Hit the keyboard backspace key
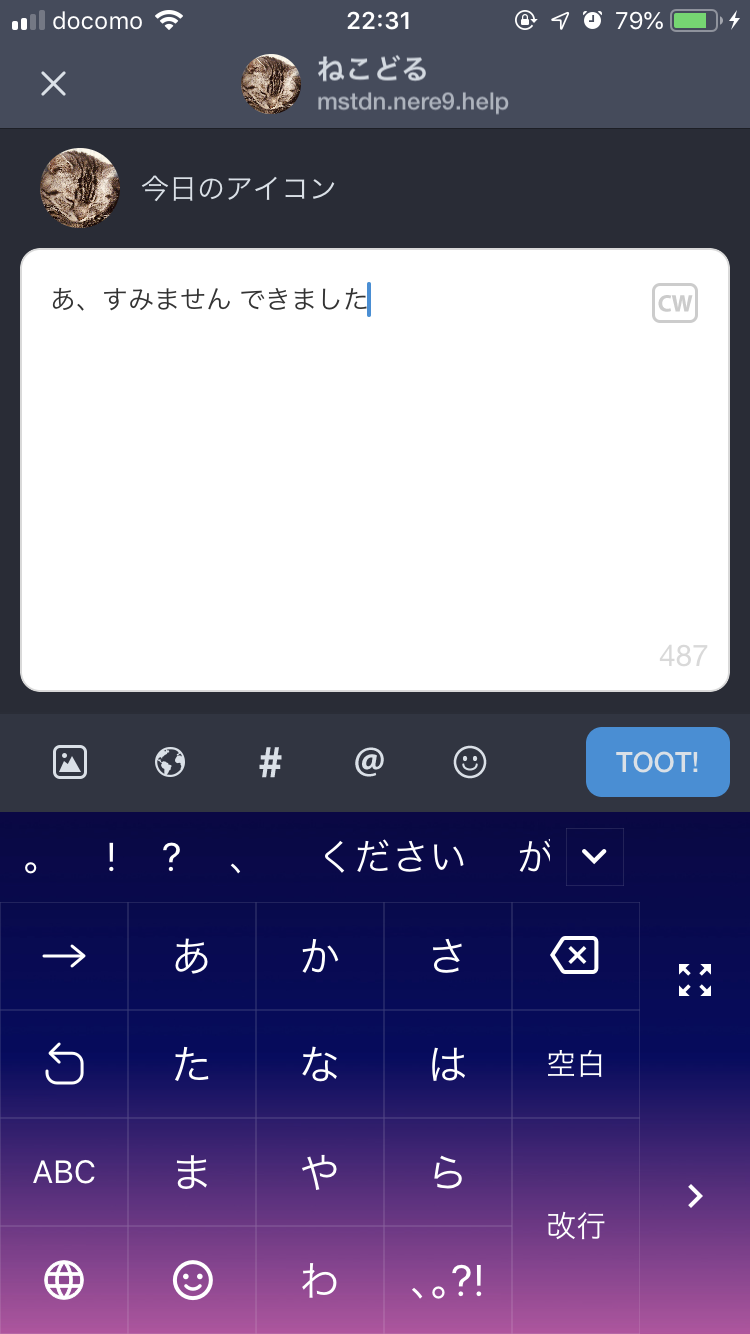750x1334 pixels. pyautogui.click(x=575, y=956)
